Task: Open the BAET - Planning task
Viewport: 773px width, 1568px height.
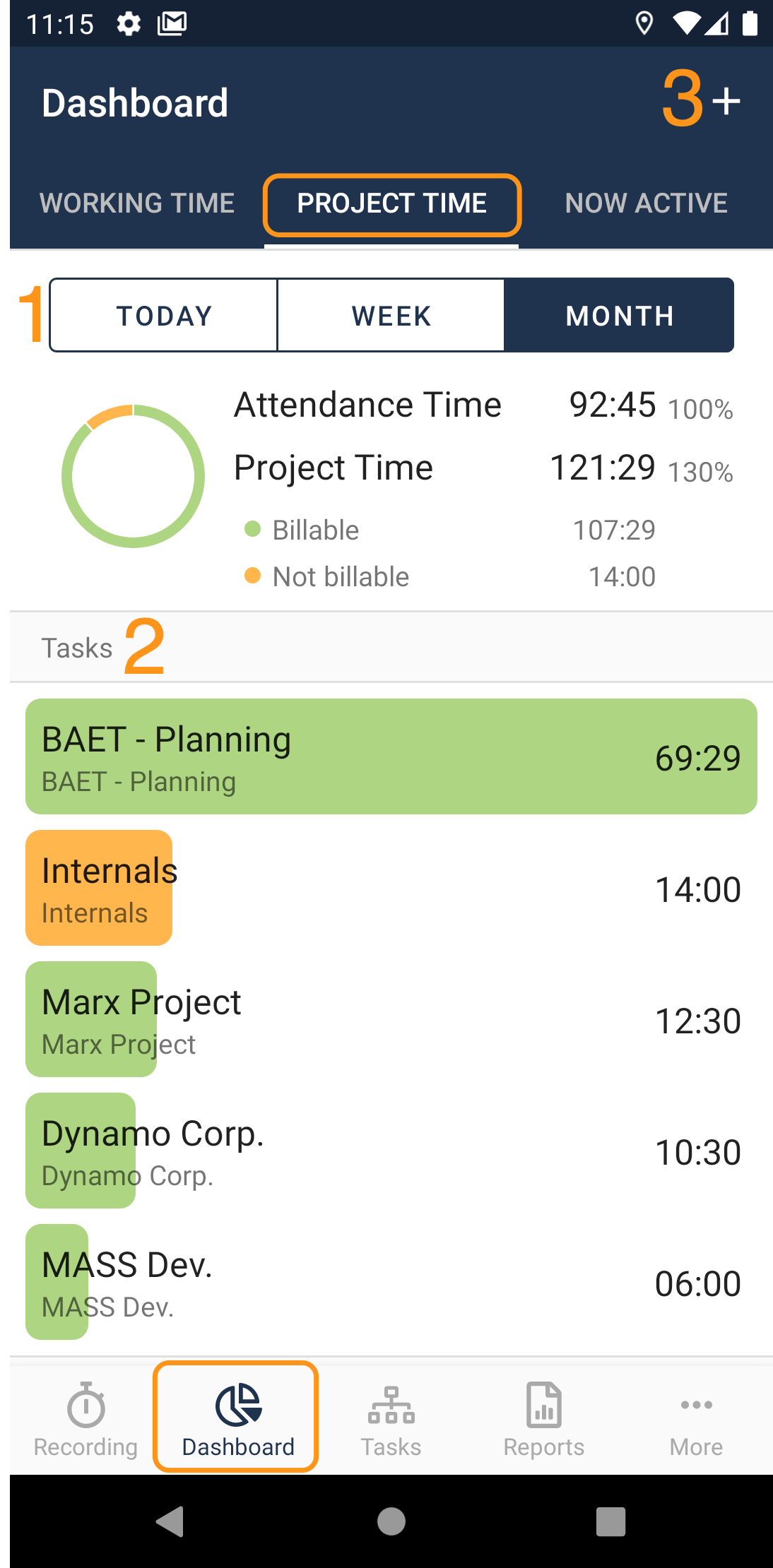Action: coord(391,757)
